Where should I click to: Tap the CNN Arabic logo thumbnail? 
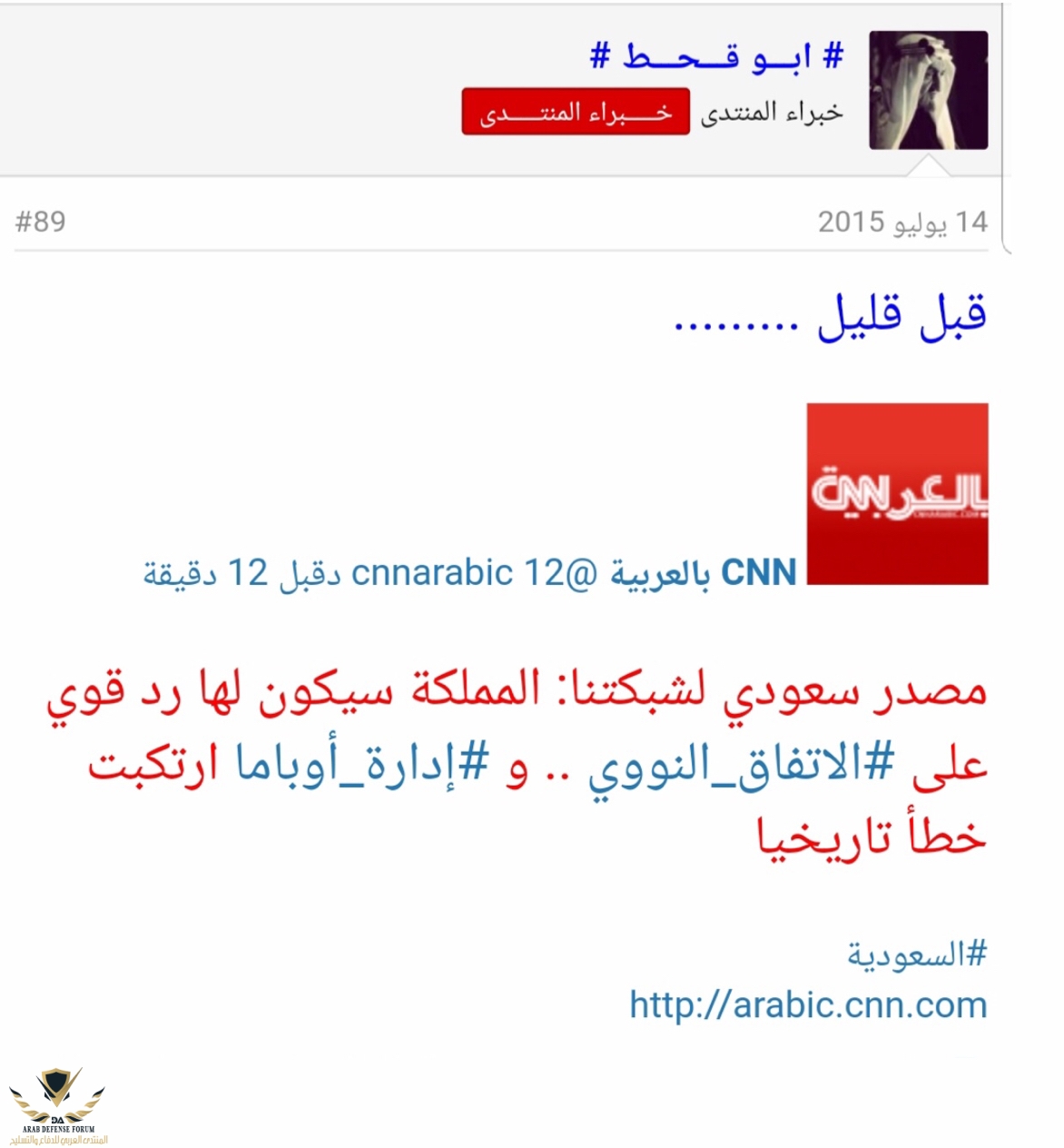(x=897, y=494)
